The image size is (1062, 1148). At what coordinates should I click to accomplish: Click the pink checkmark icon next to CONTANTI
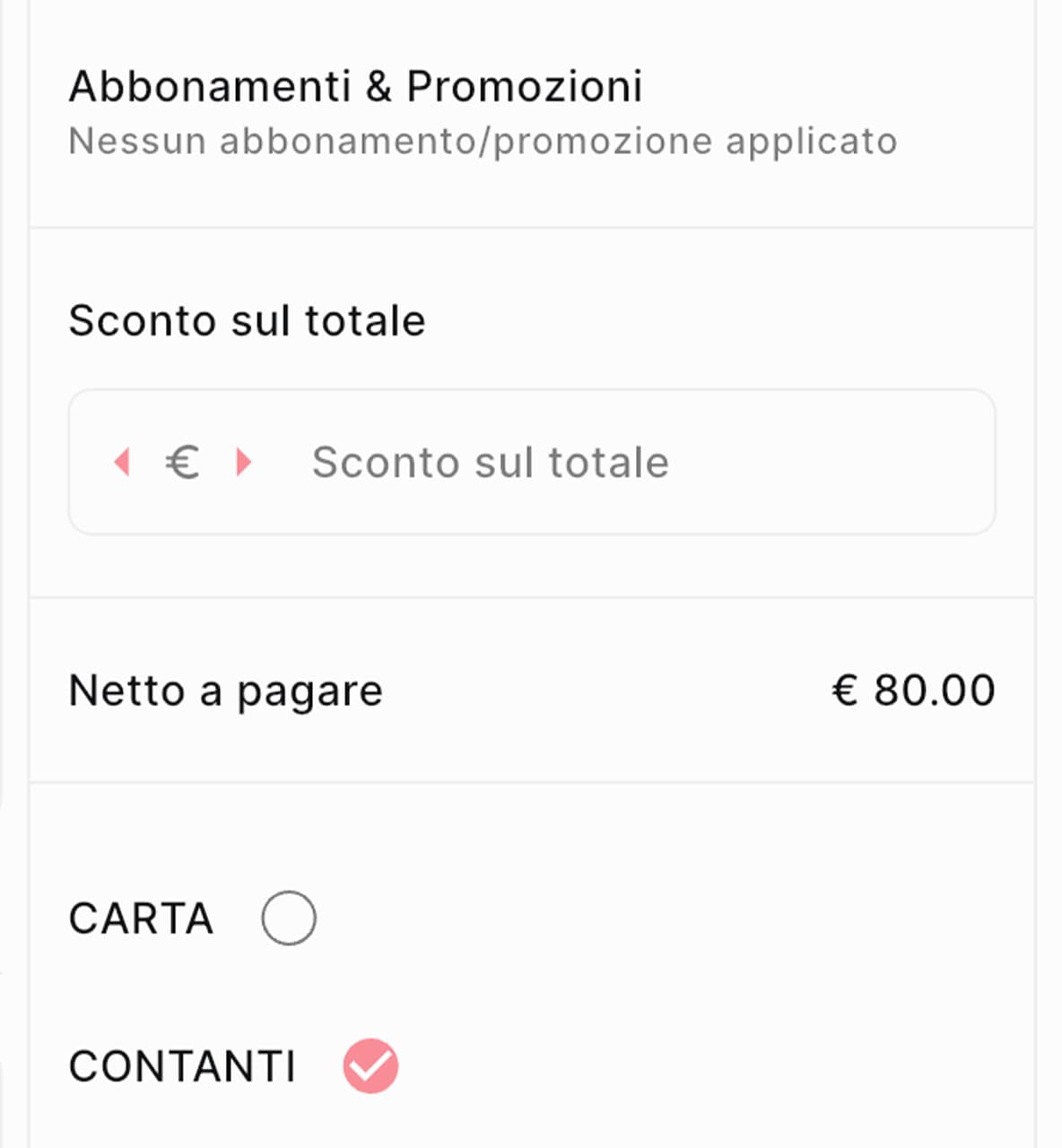(371, 1065)
